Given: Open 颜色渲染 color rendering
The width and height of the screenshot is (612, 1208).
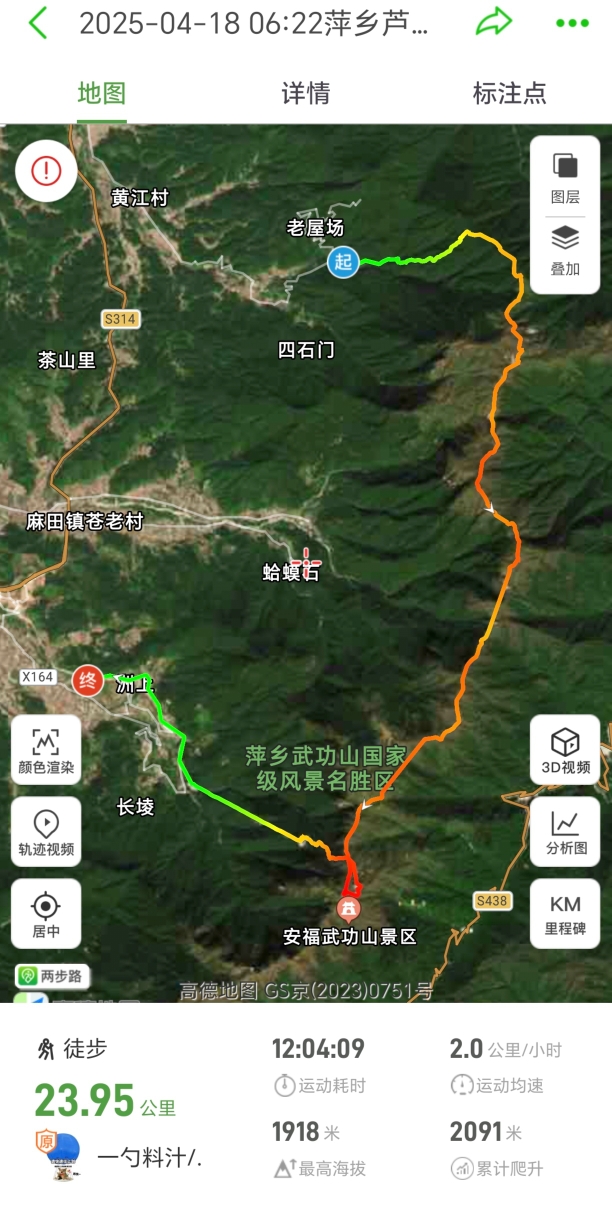Looking at the screenshot, I should [x=46, y=750].
